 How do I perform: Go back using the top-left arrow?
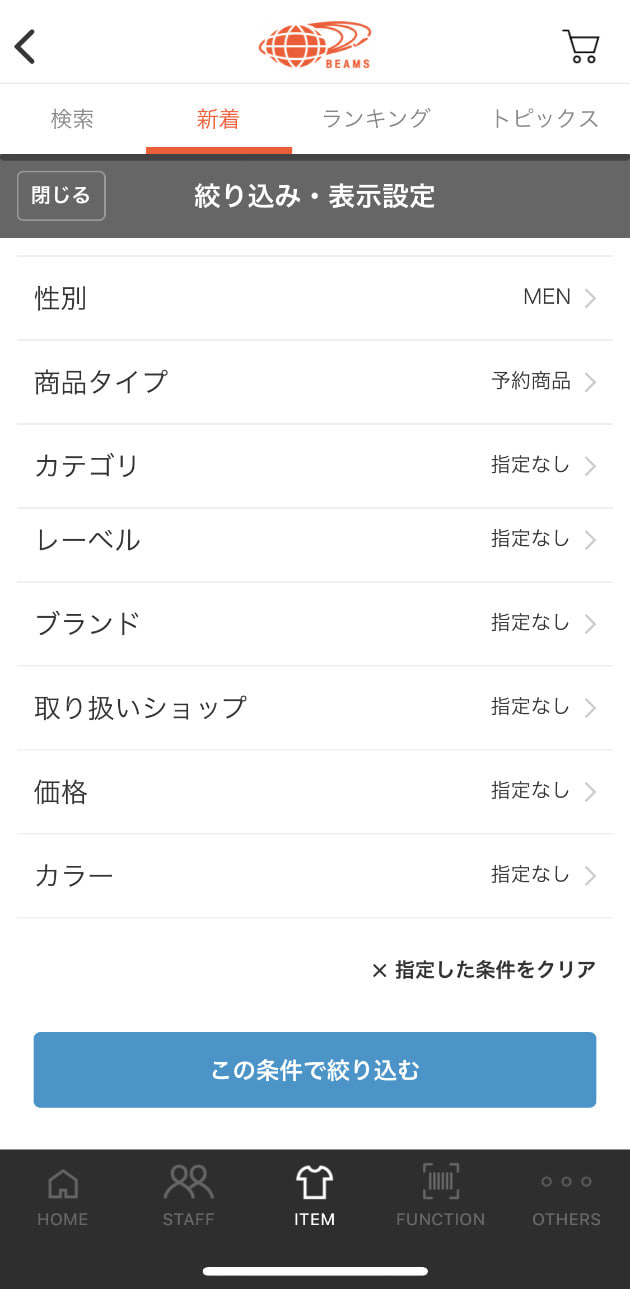tap(25, 46)
